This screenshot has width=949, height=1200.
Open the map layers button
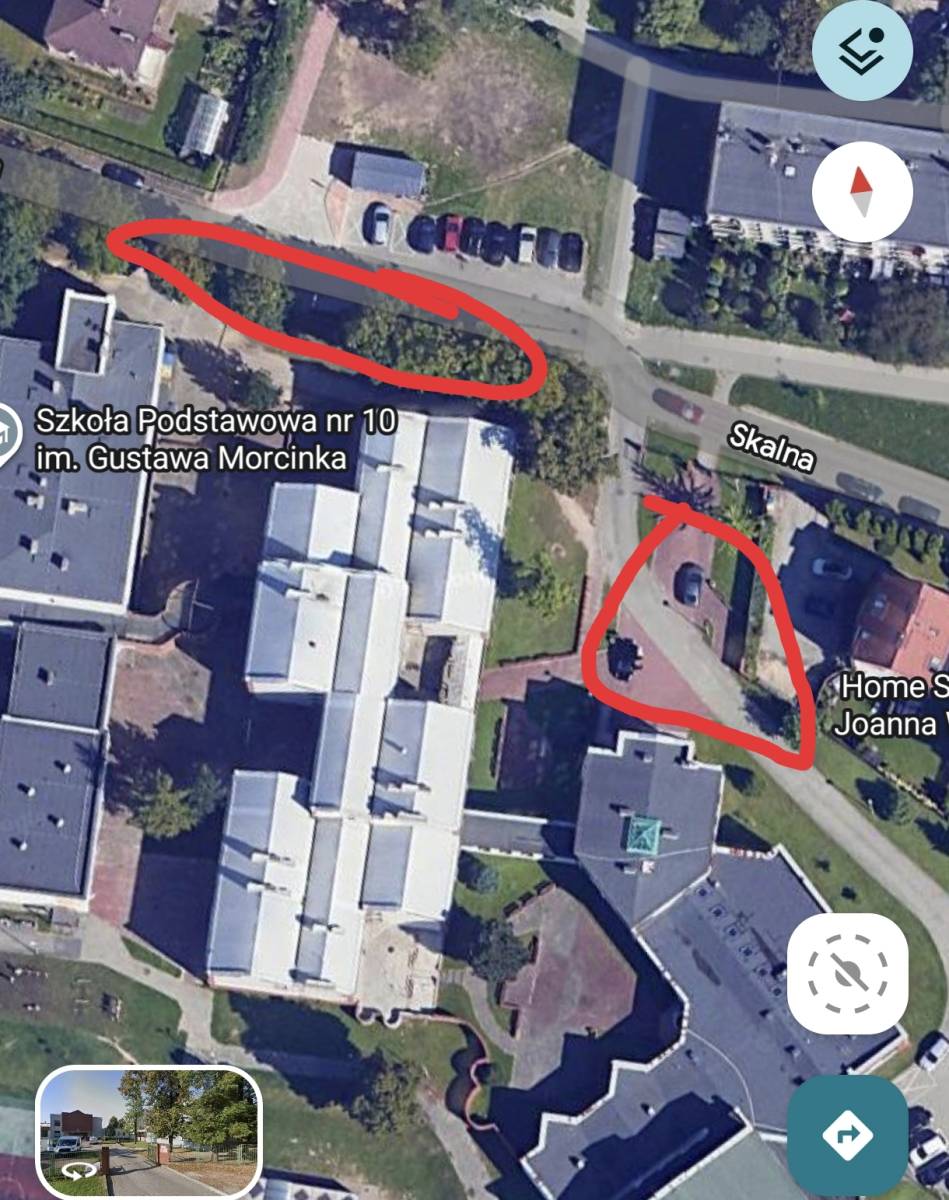pyautogui.click(x=862, y=50)
